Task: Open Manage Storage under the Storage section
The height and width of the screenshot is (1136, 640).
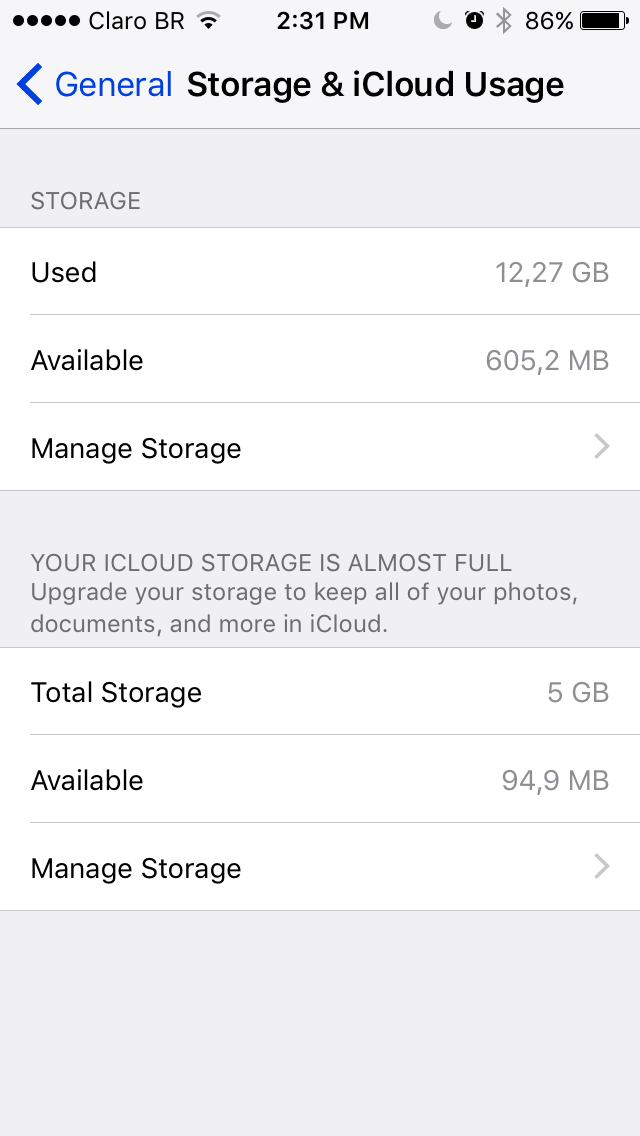Action: (320, 448)
